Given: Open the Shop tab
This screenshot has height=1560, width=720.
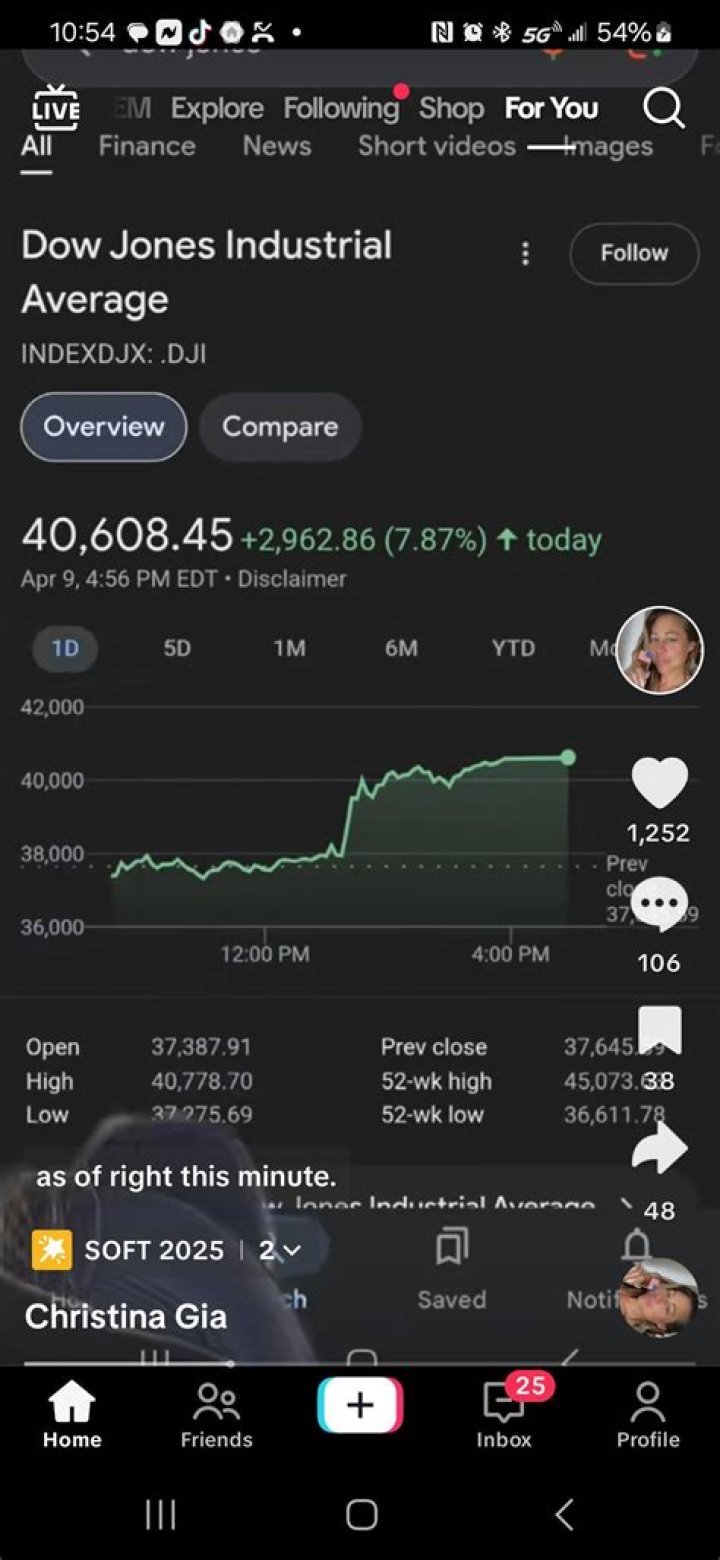Looking at the screenshot, I should coord(451,108).
